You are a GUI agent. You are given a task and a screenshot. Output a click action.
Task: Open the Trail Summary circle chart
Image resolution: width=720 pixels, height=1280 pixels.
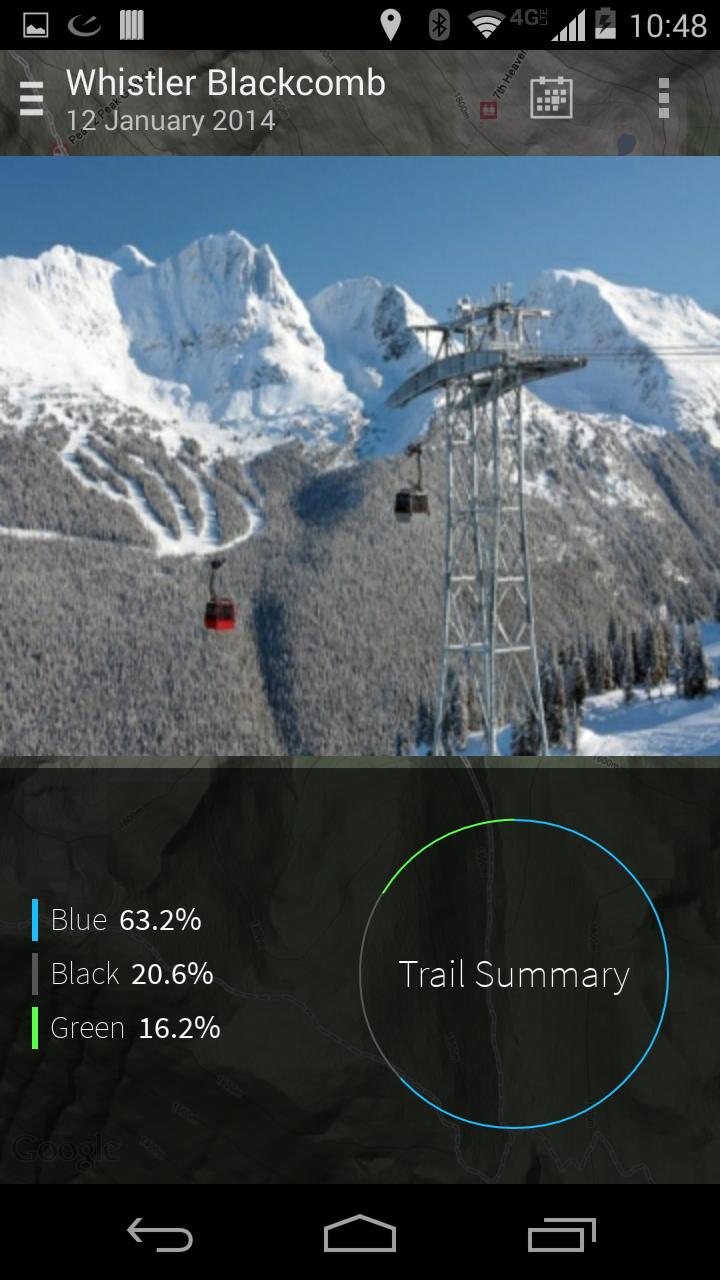point(514,974)
